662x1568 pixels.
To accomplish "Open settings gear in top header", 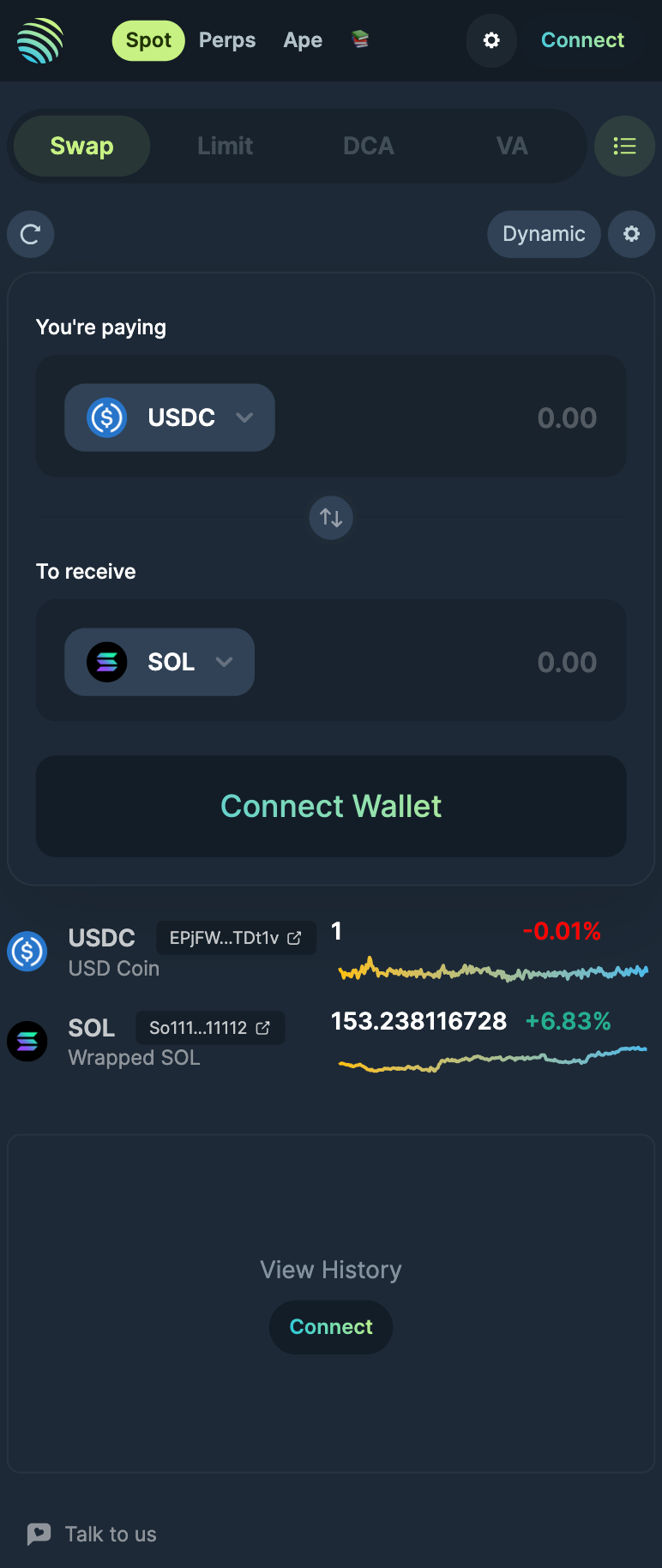I will (x=491, y=40).
